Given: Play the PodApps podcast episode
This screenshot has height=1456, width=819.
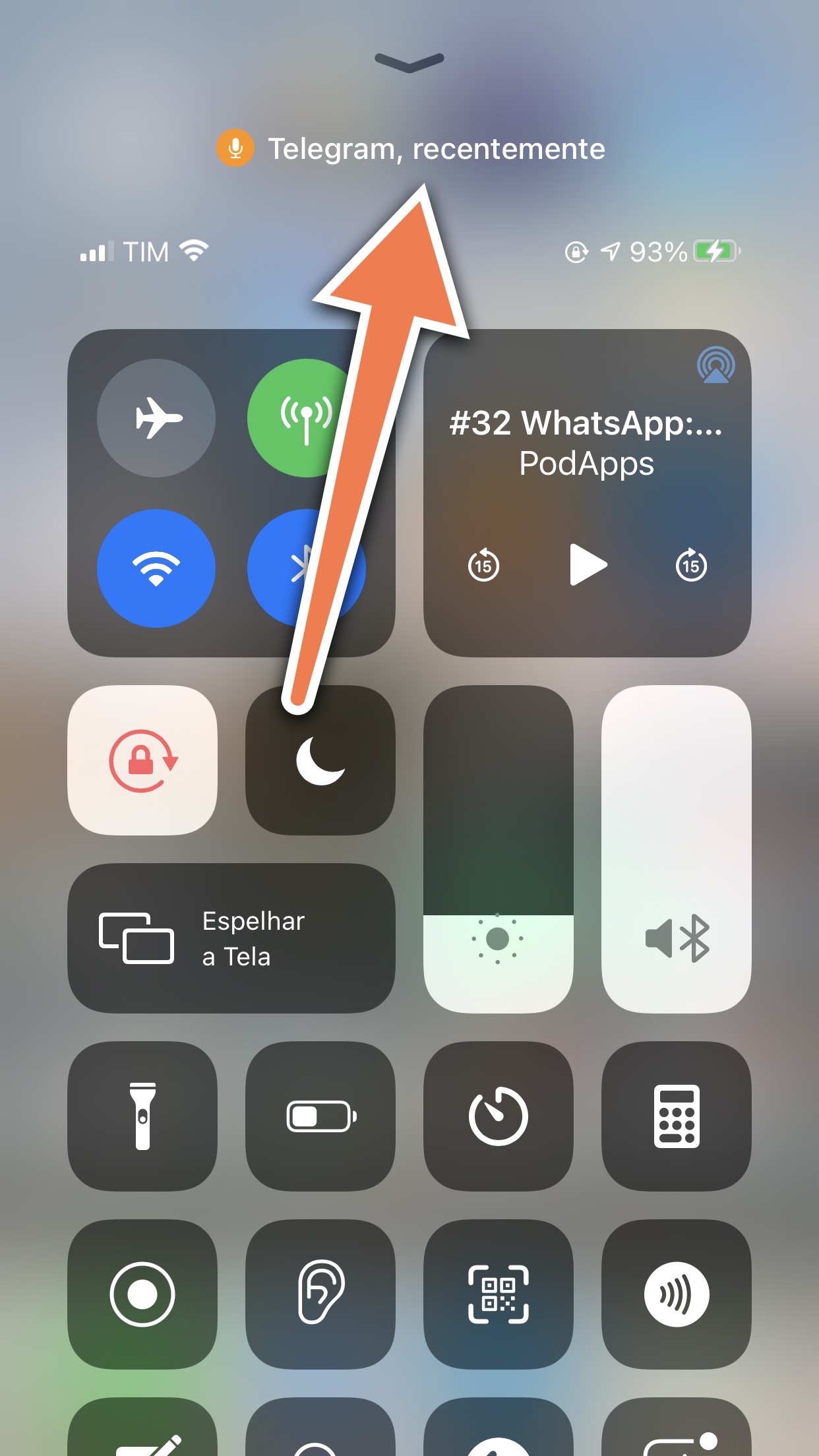Looking at the screenshot, I should [x=588, y=565].
